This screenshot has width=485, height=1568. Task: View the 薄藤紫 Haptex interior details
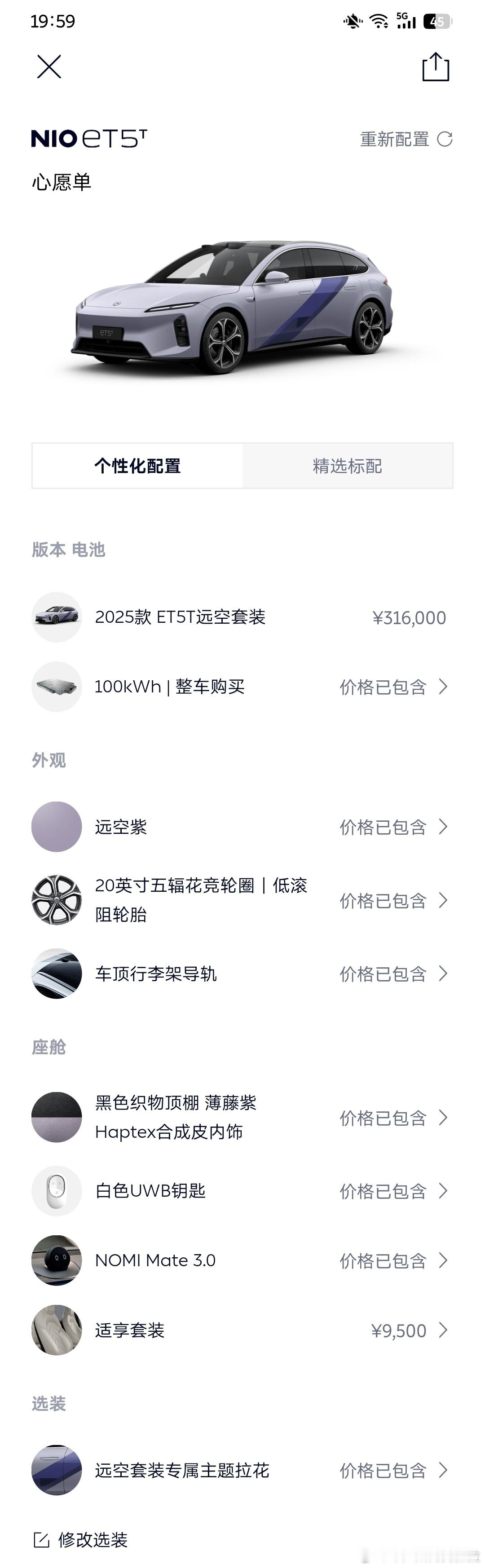[x=242, y=1118]
